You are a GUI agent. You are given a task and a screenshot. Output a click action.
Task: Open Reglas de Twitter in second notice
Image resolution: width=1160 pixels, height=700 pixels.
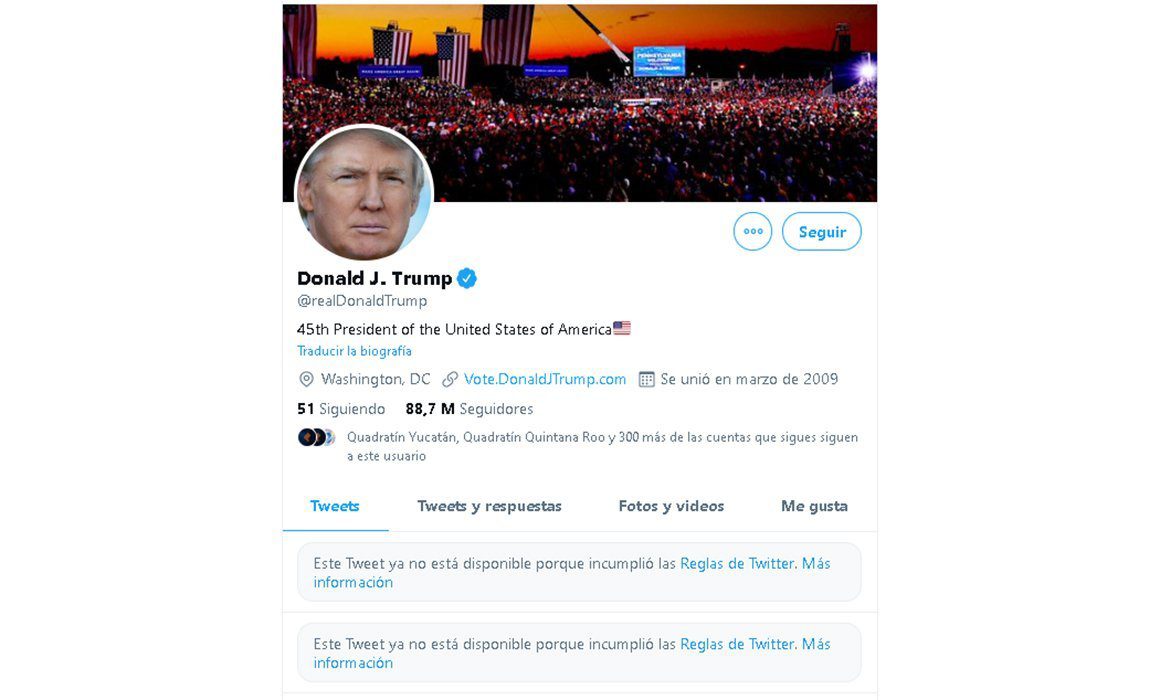(737, 644)
